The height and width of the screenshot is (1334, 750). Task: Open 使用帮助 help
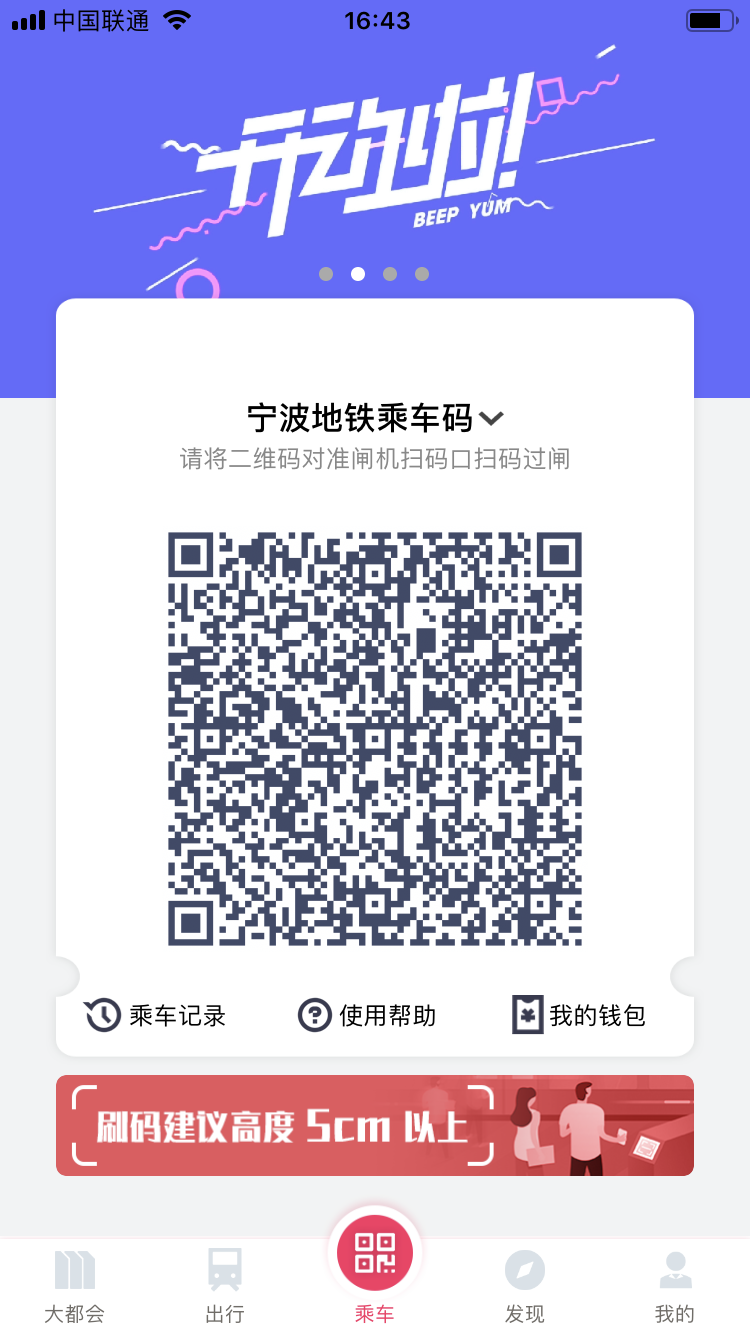pos(367,1016)
